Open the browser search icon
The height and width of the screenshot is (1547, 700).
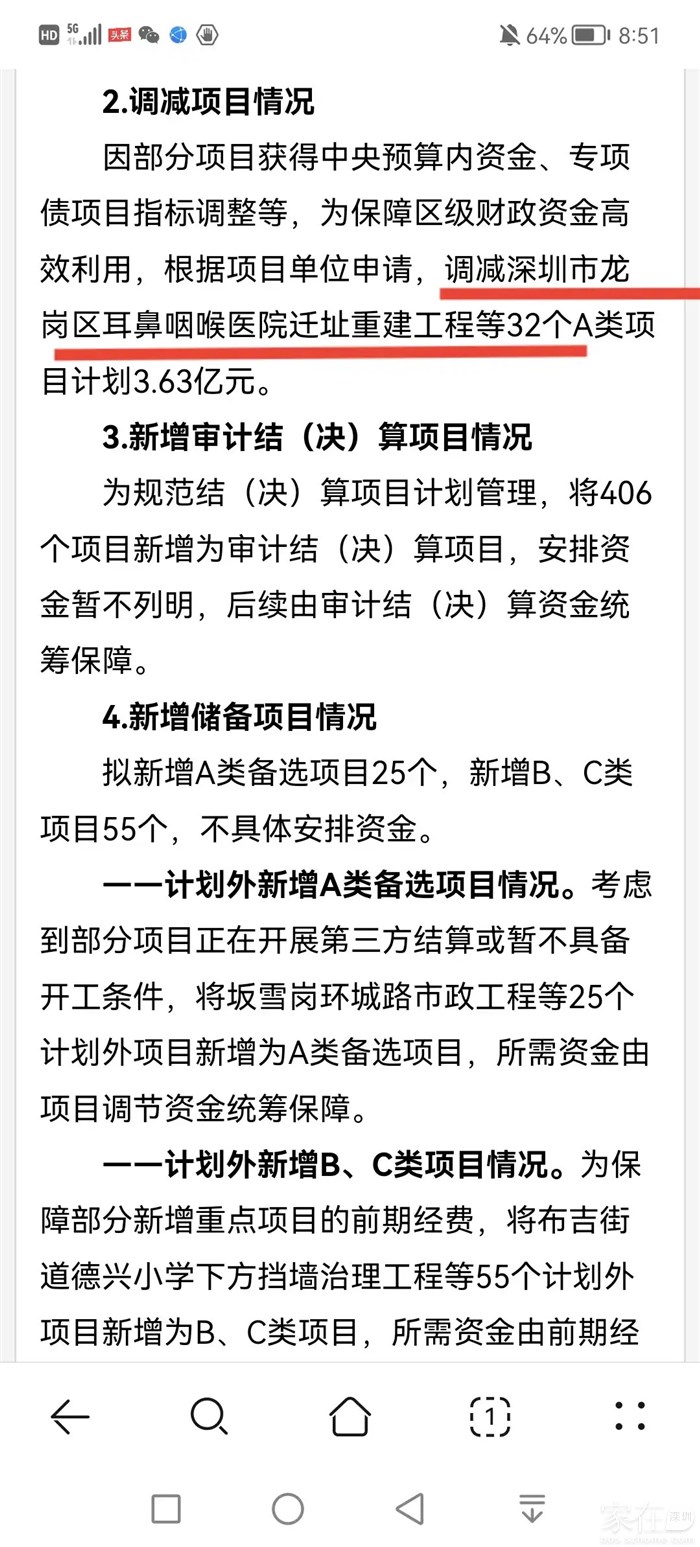[209, 1415]
